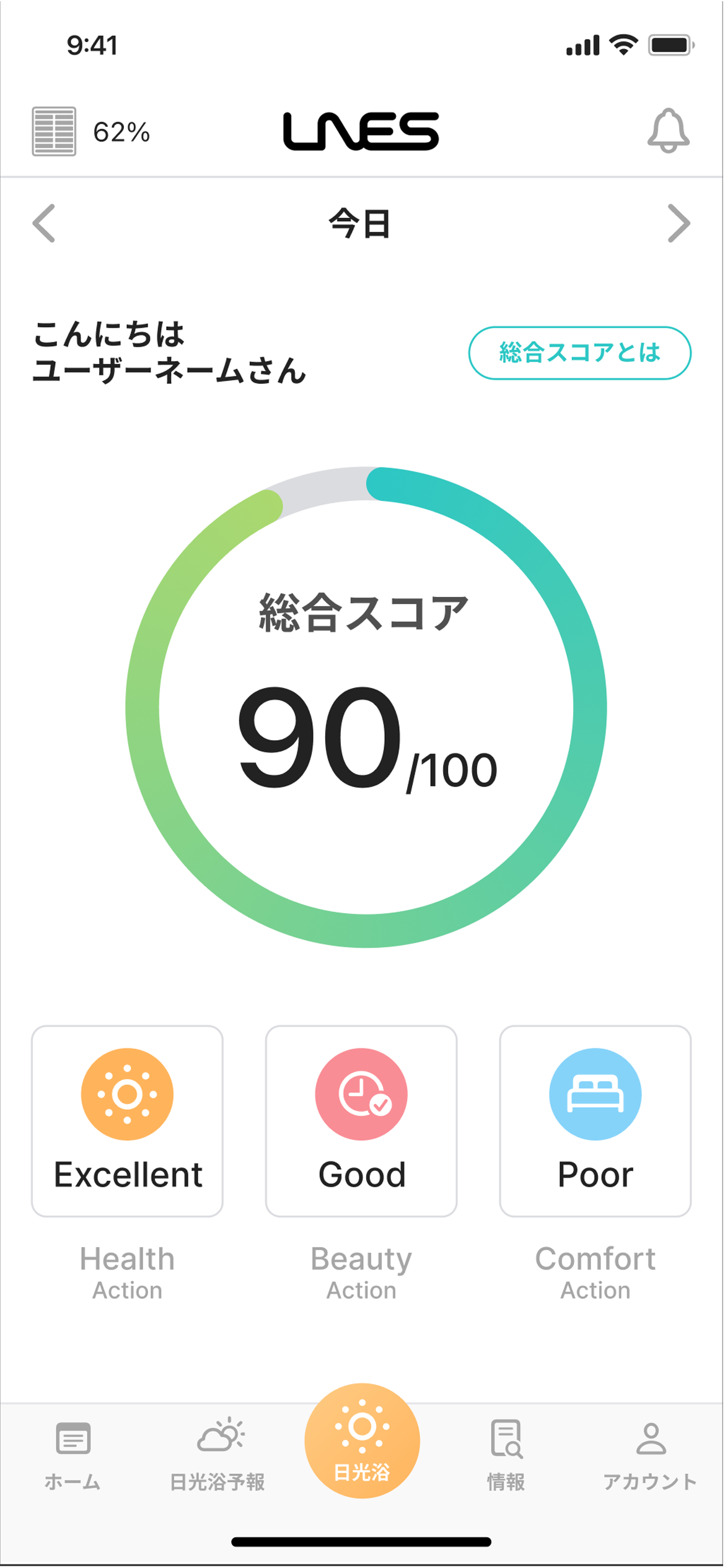The image size is (725, 1568).
Task: Go to the previous day
Action: tap(44, 224)
